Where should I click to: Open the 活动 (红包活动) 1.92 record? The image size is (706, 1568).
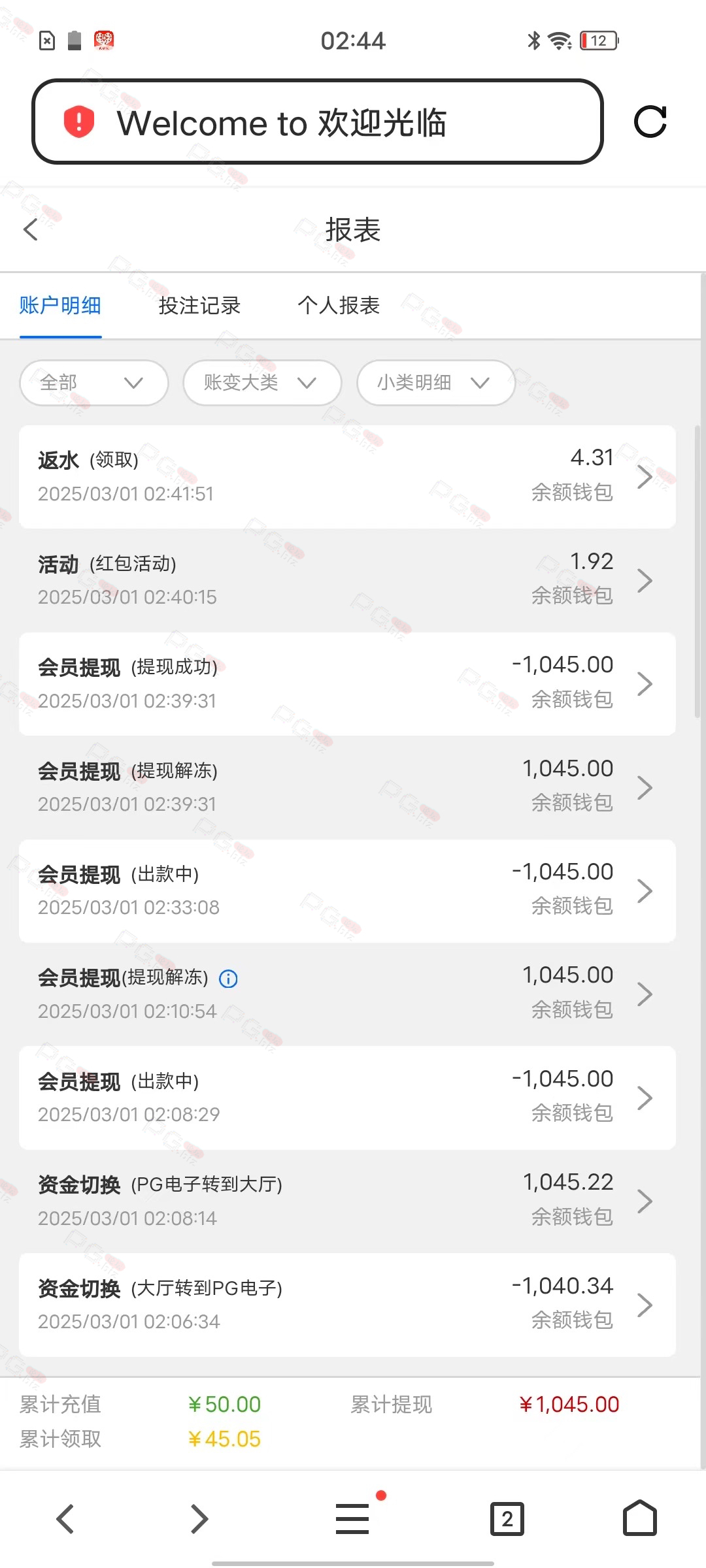[x=347, y=580]
